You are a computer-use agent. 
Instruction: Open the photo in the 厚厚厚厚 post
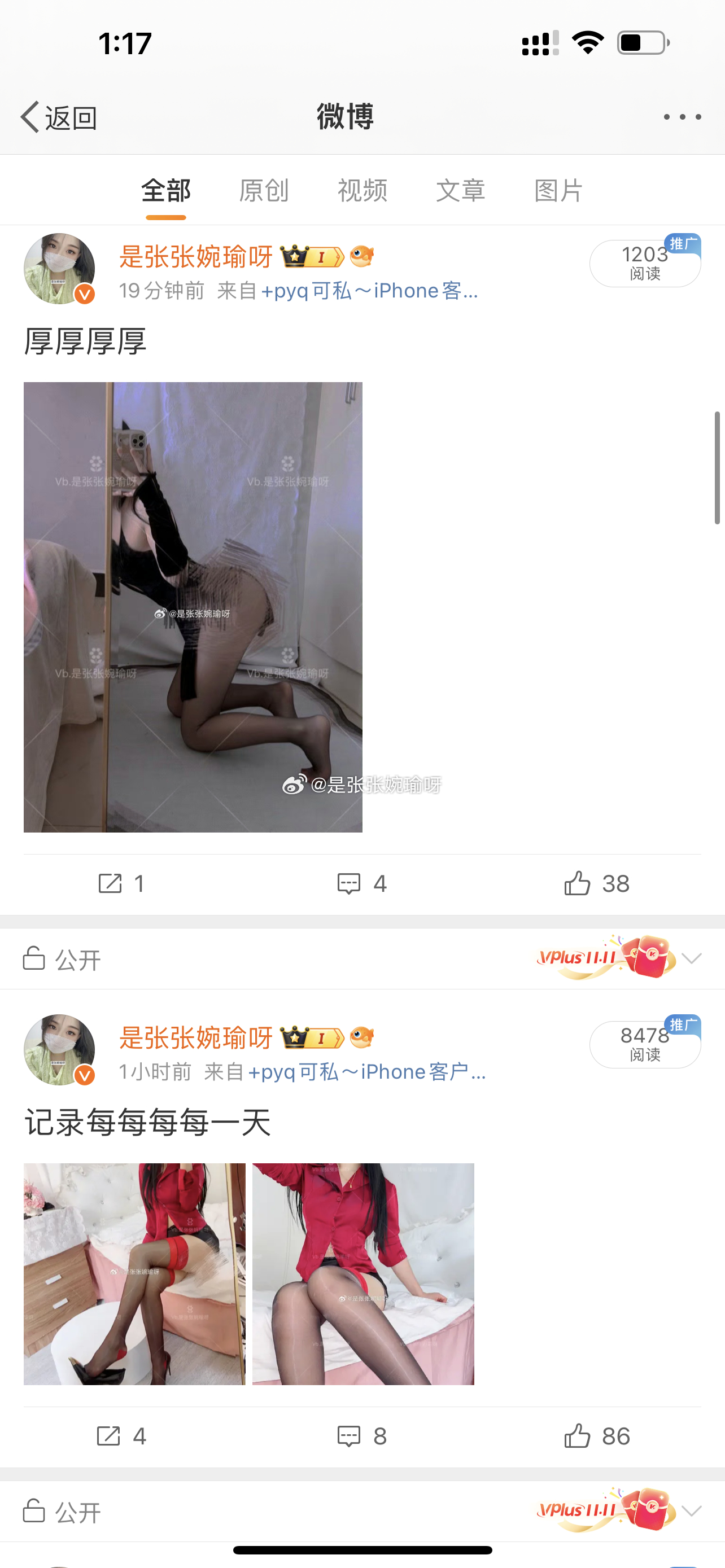(193, 607)
